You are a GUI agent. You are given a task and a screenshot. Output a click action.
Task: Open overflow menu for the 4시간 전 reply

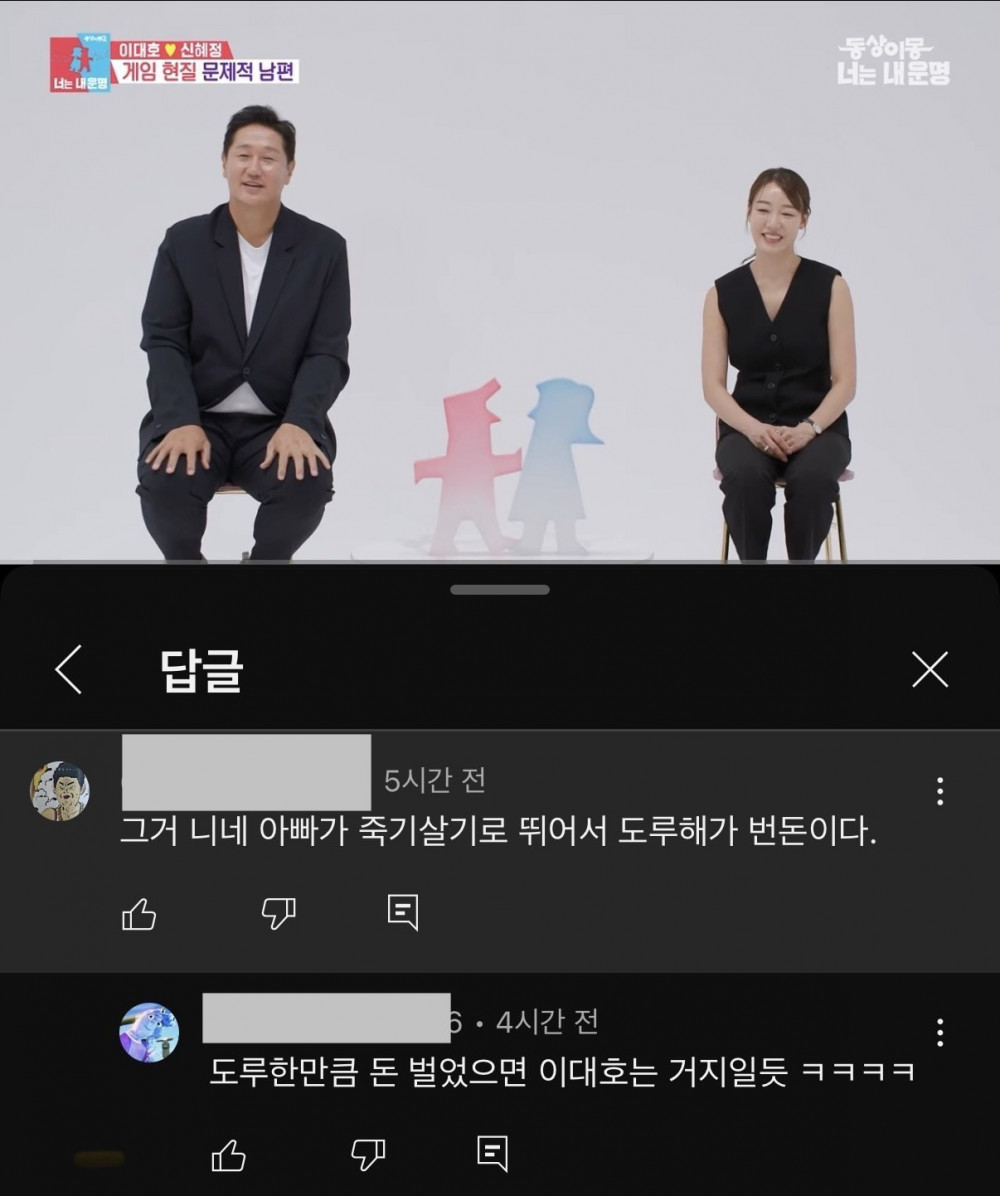940,1032
